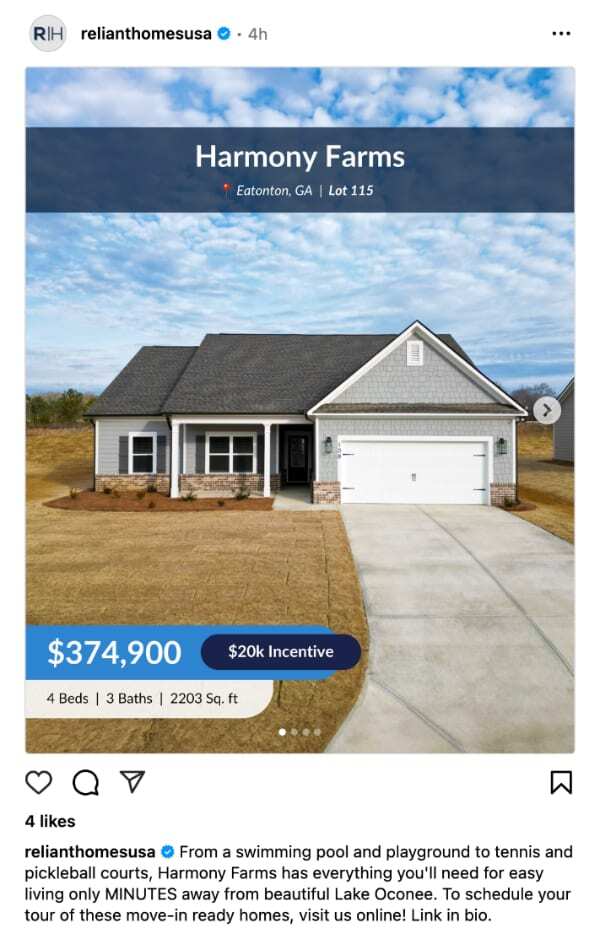Viewport: 600px width, 939px height.
Task: Open the three-dot post options menu
Action: (x=561, y=34)
